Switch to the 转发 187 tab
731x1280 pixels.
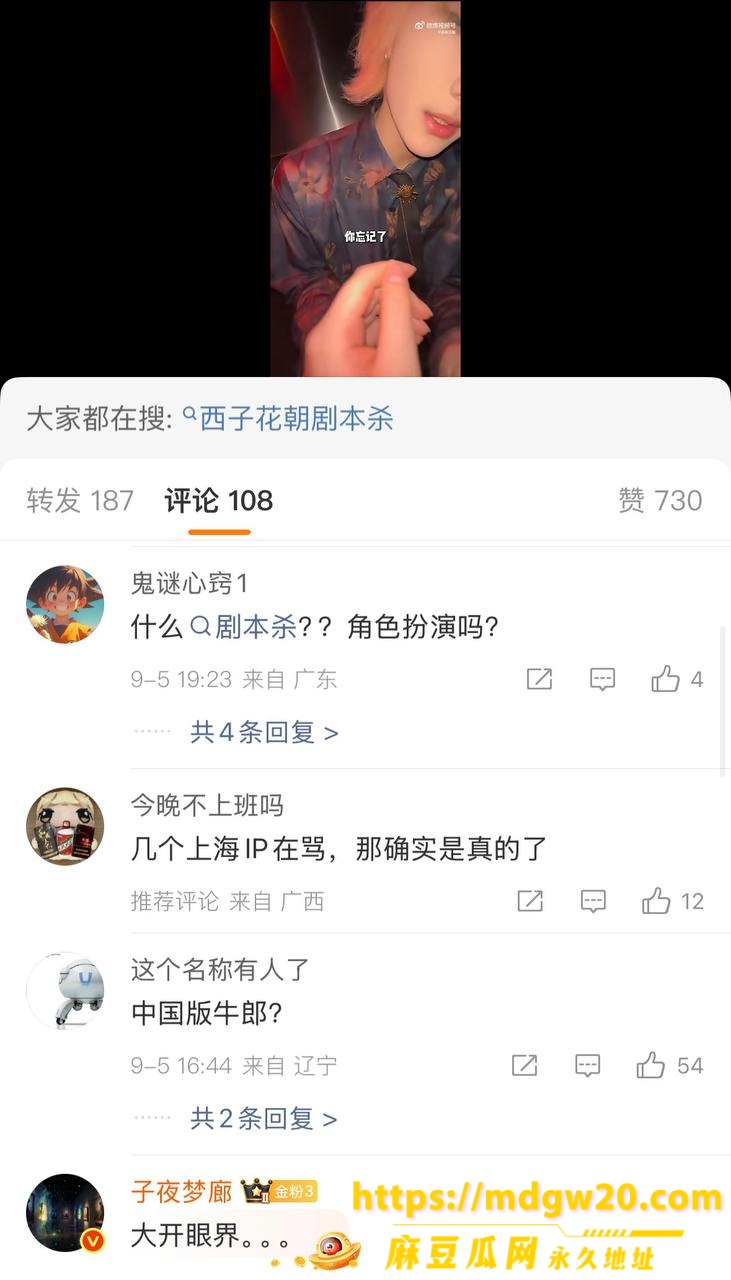[80, 500]
